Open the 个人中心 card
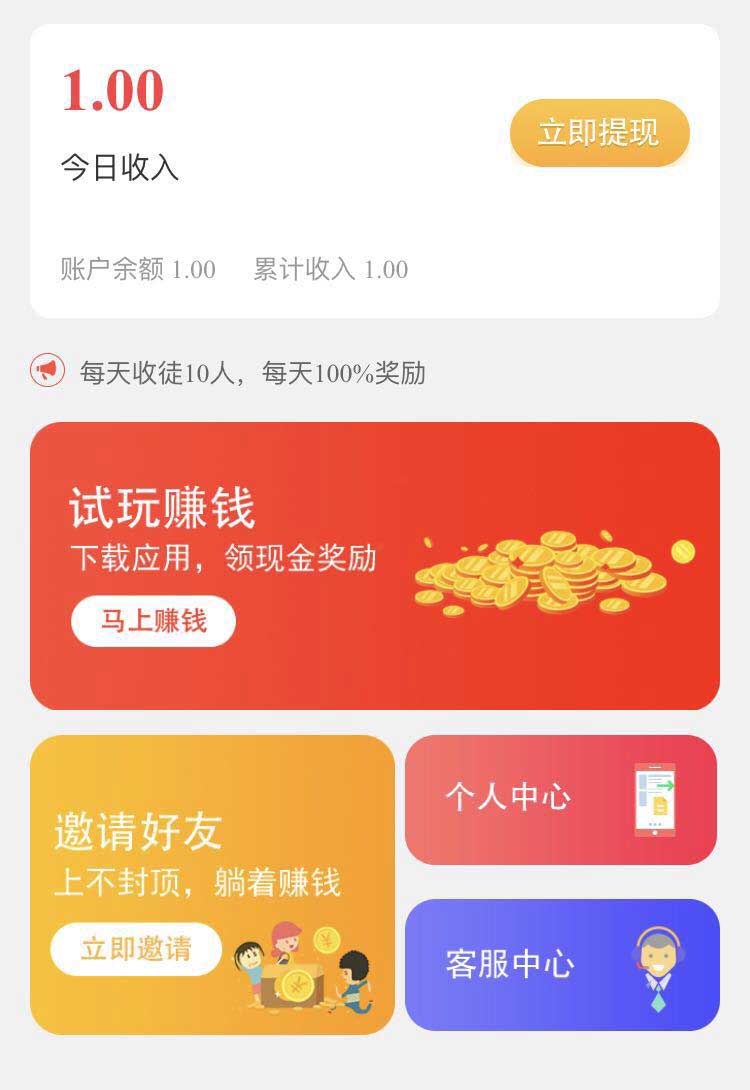The width and height of the screenshot is (750, 1090). click(x=560, y=799)
